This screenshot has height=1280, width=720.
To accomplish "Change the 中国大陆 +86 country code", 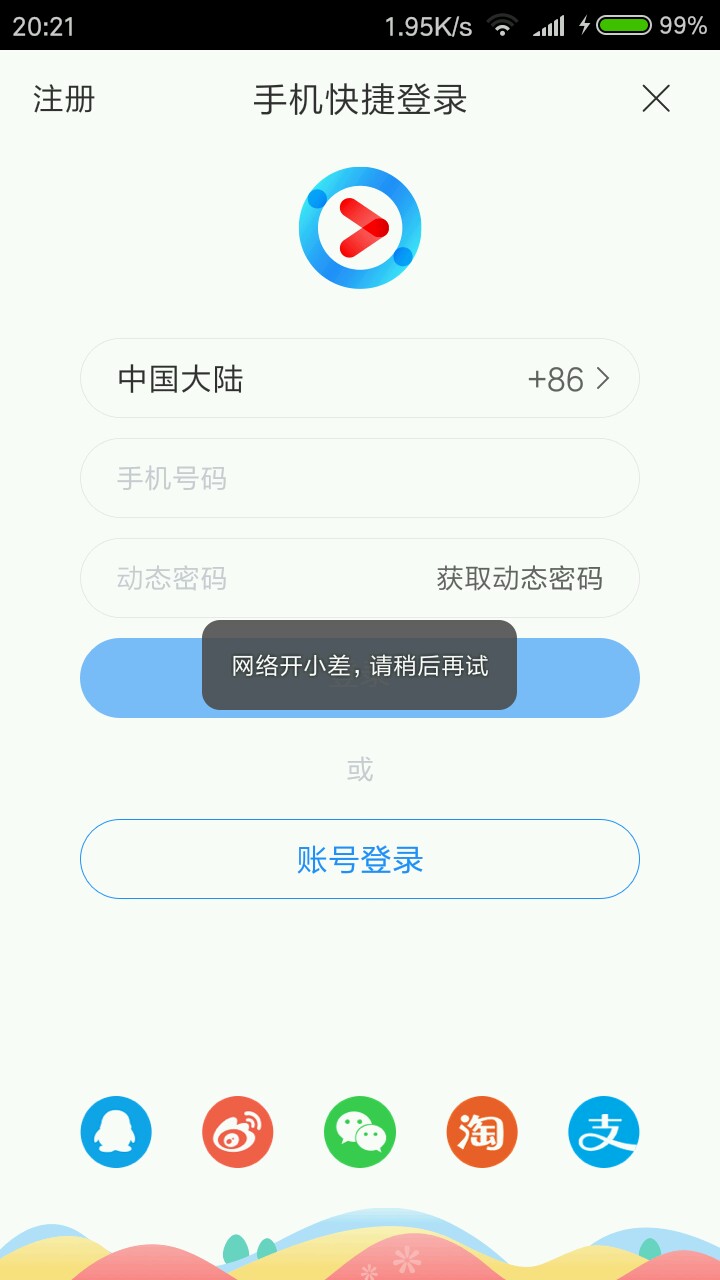I will coord(360,379).
